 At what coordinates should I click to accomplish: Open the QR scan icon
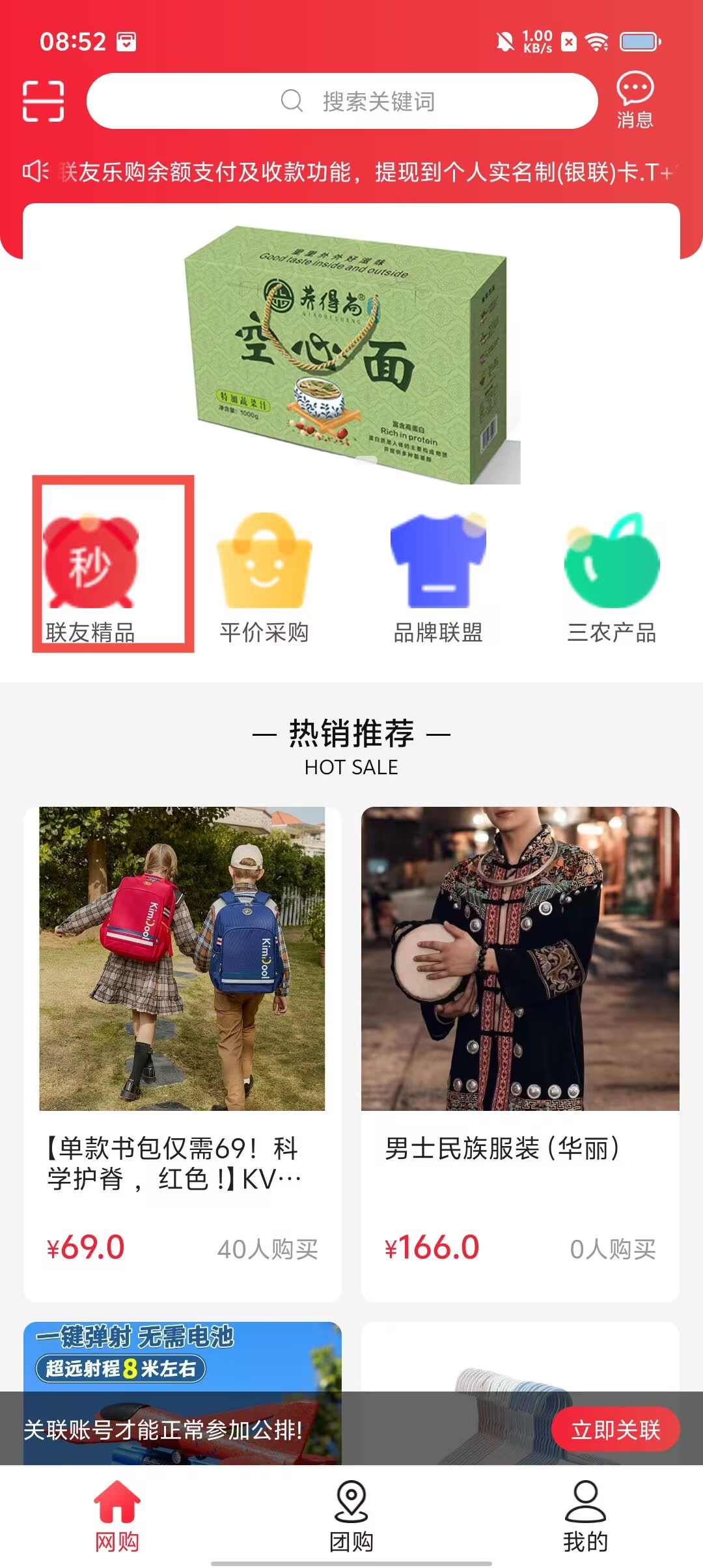point(43,101)
